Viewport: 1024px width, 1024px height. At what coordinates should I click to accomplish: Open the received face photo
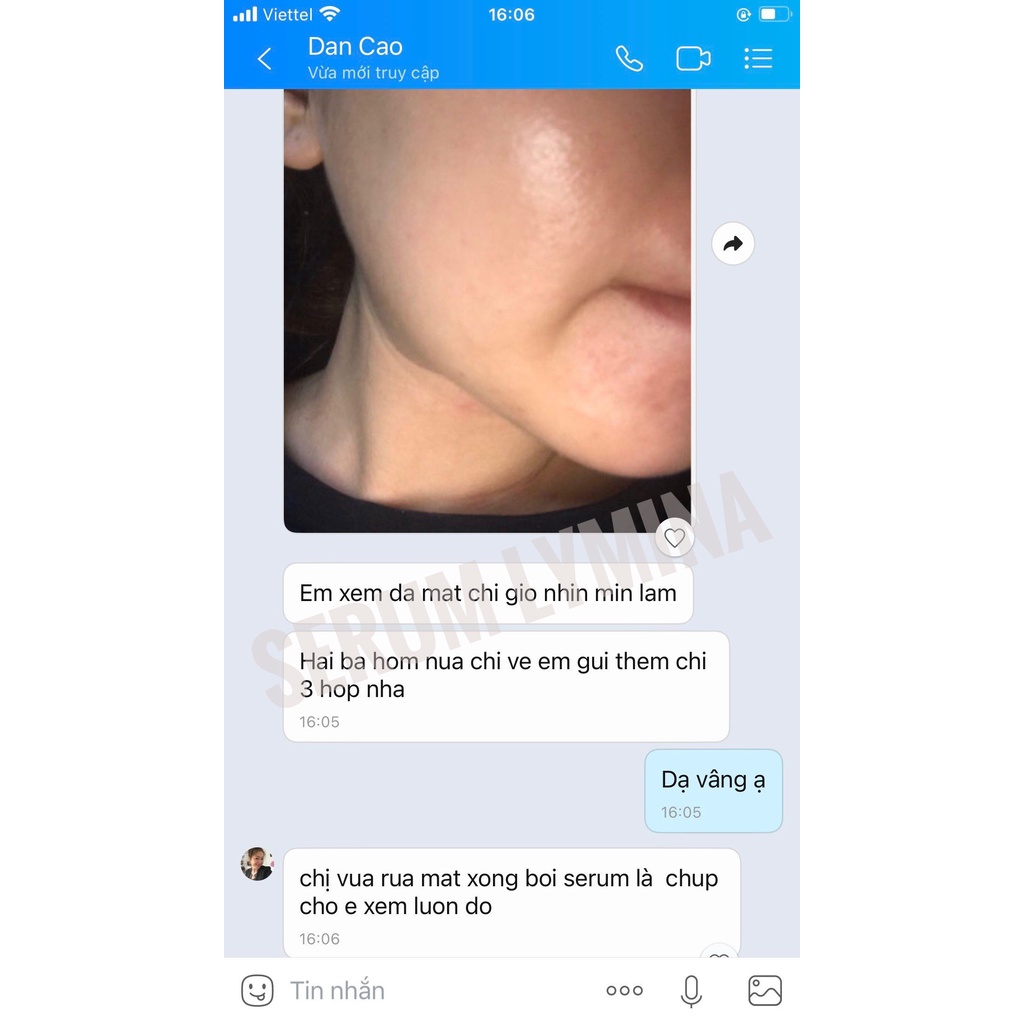click(x=487, y=311)
